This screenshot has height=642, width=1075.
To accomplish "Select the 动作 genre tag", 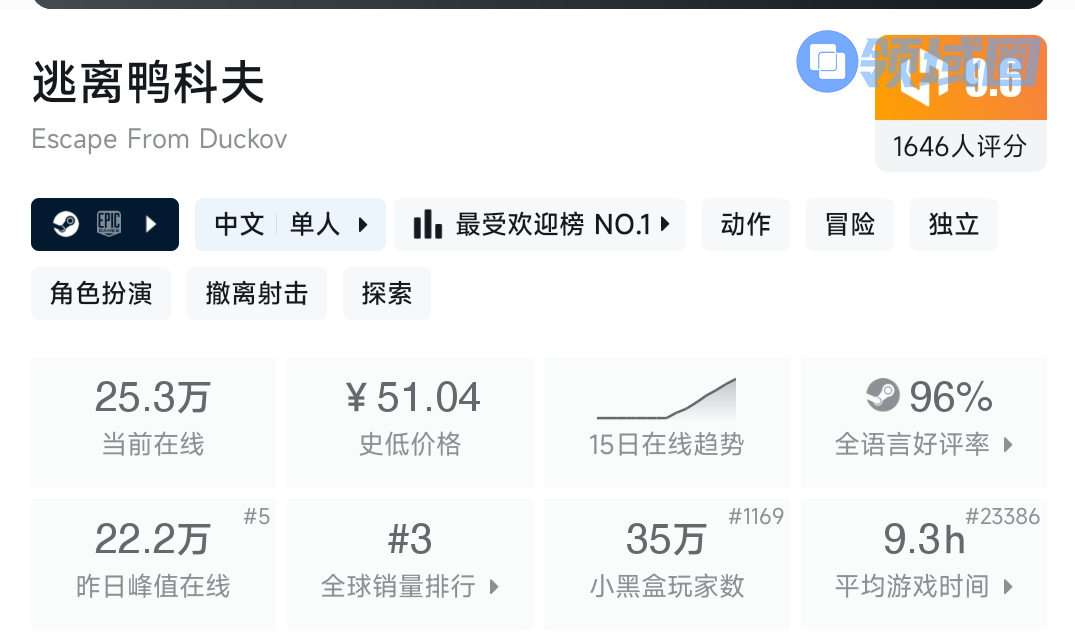I will (x=746, y=224).
